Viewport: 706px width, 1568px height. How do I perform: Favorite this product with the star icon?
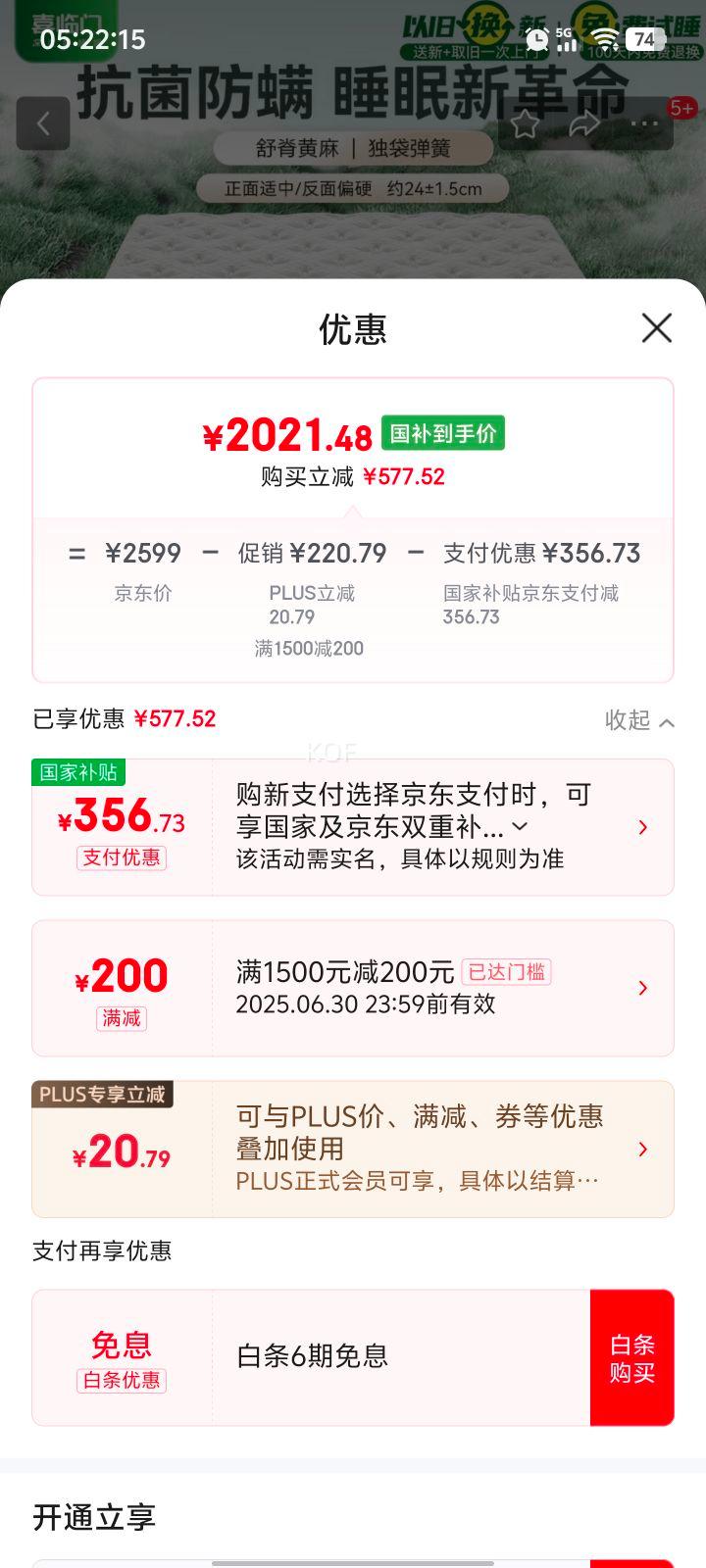pyautogui.click(x=525, y=124)
